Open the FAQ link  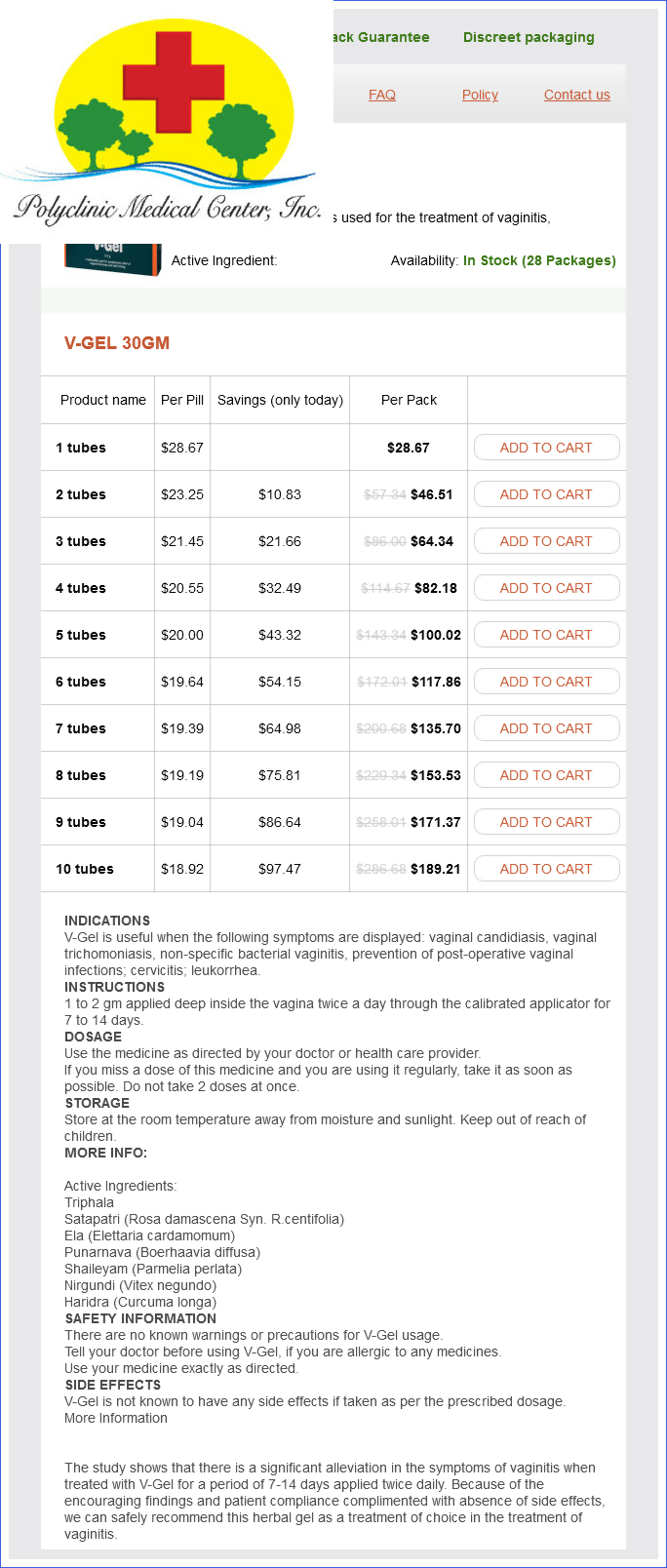point(381,95)
